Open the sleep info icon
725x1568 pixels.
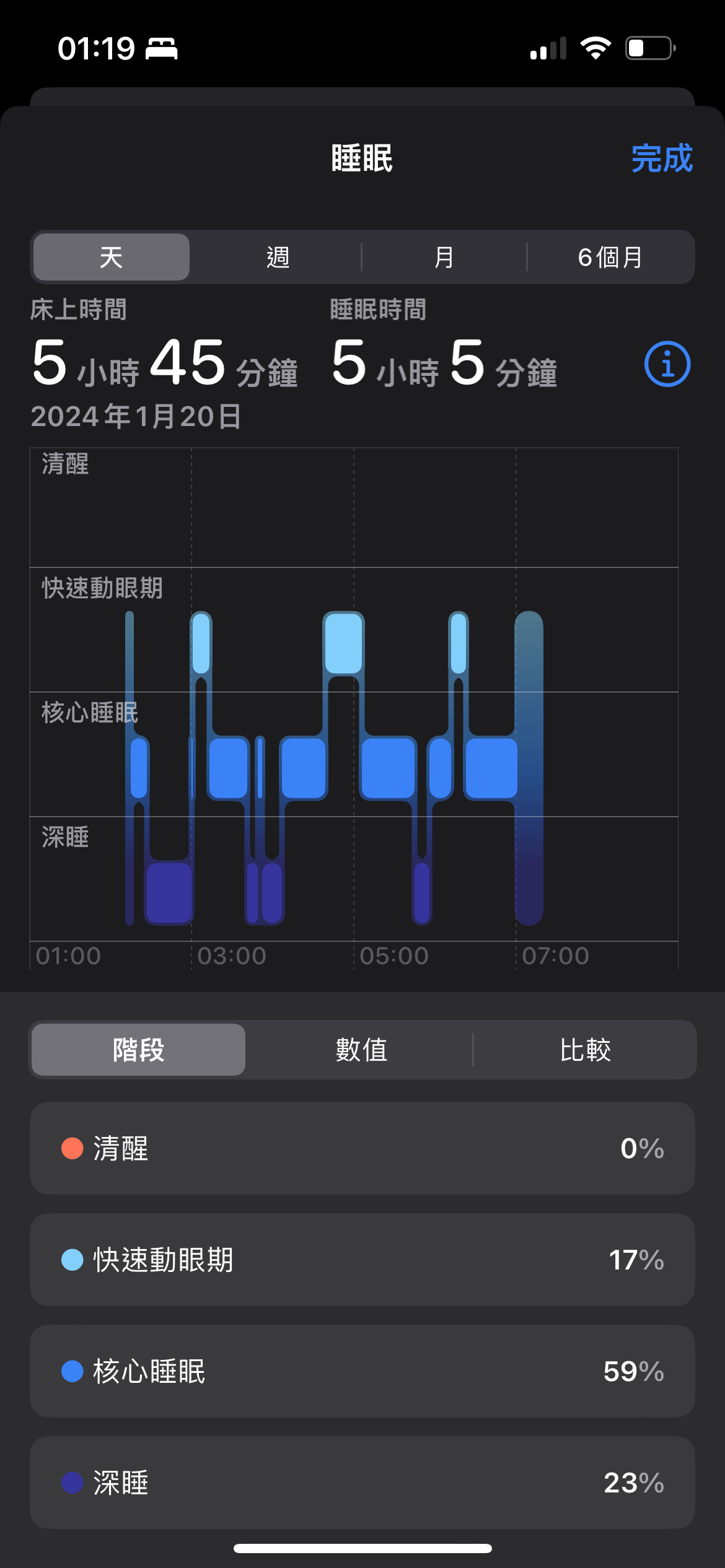click(x=667, y=364)
